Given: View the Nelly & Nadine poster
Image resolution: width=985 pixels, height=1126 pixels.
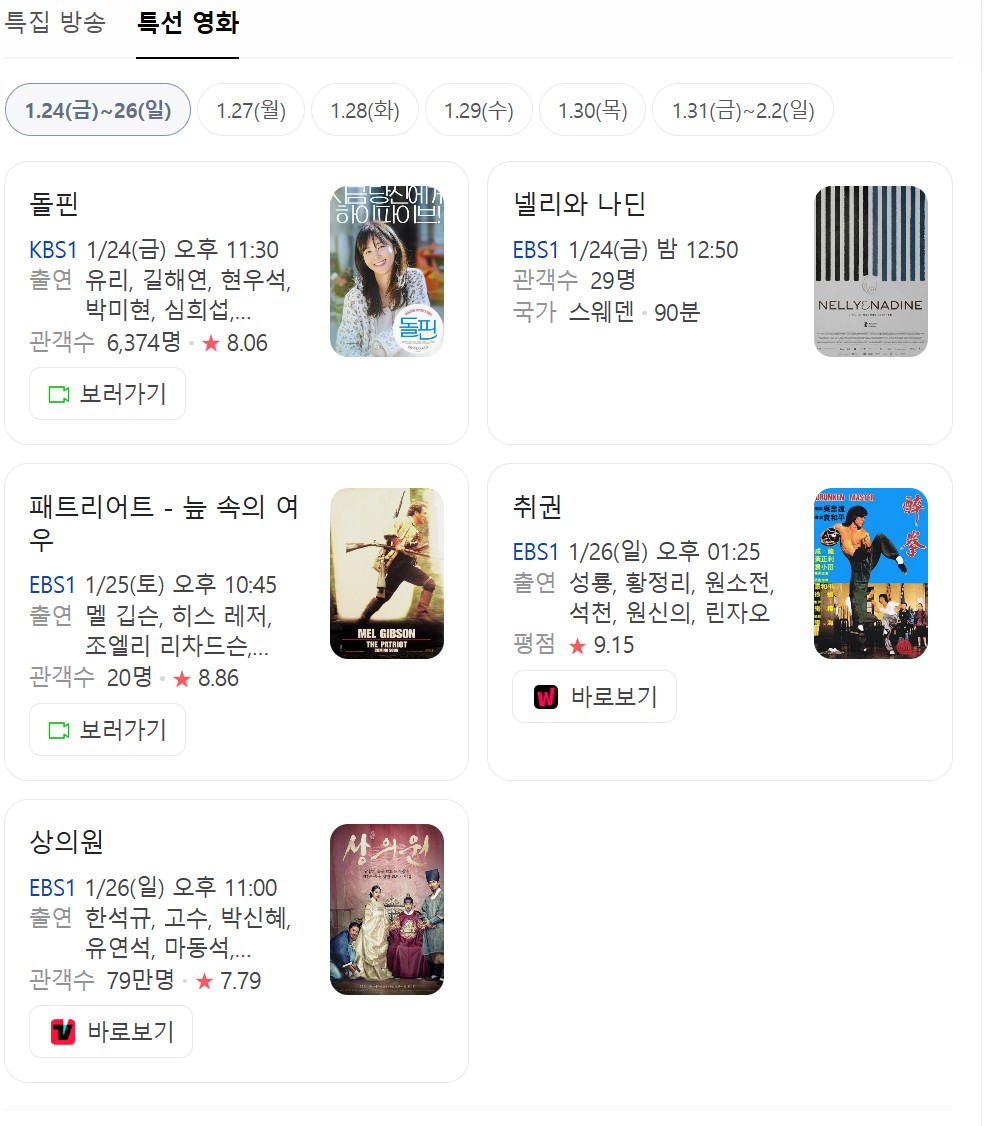Looking at the screenshot, I should pos(870,271).
